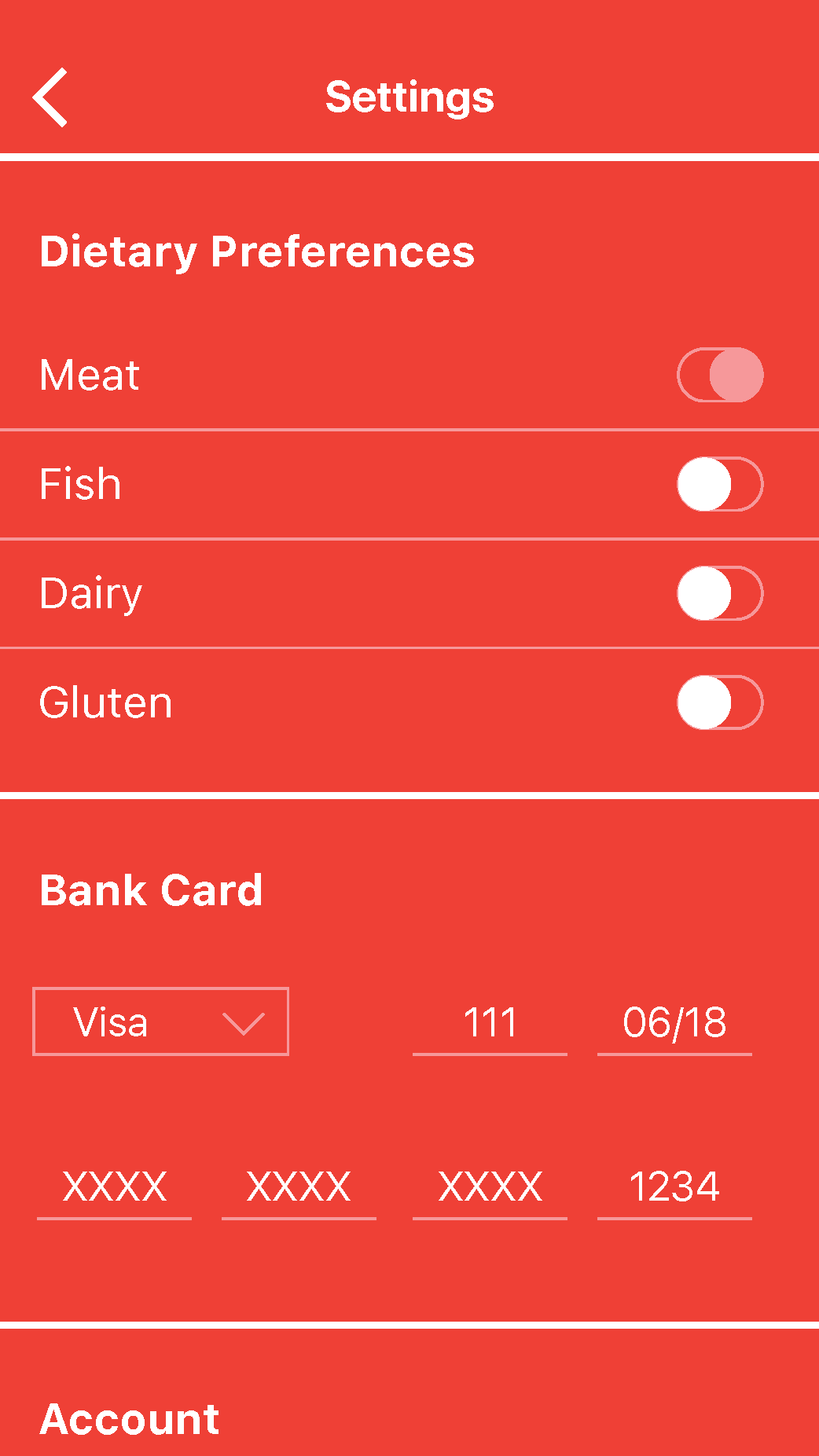
Task: Edit the expiry date field 06/18
Action: point(674,1025)
